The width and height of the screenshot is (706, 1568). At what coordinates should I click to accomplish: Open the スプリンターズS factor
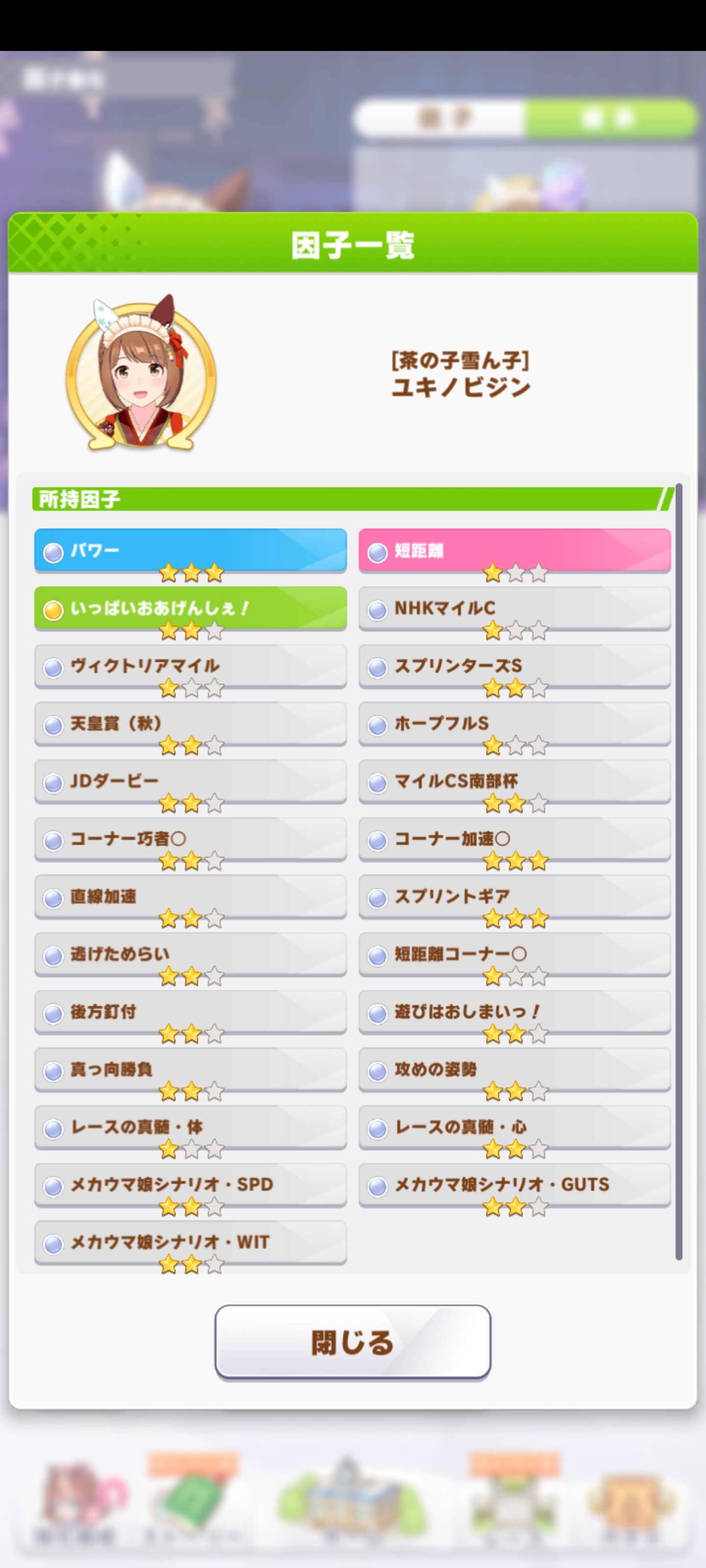coord(514,666)
